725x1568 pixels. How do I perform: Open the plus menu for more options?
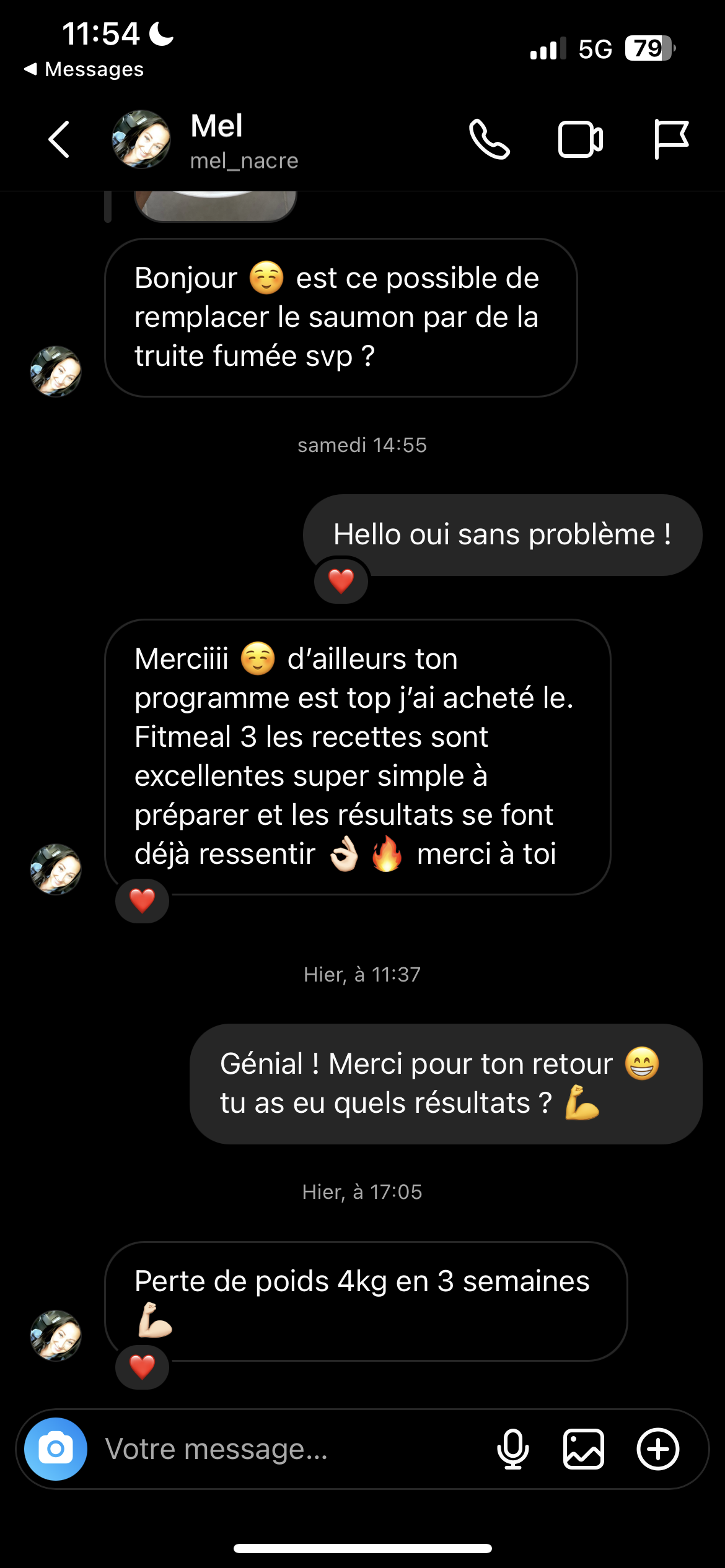(x=658, y=1448)
